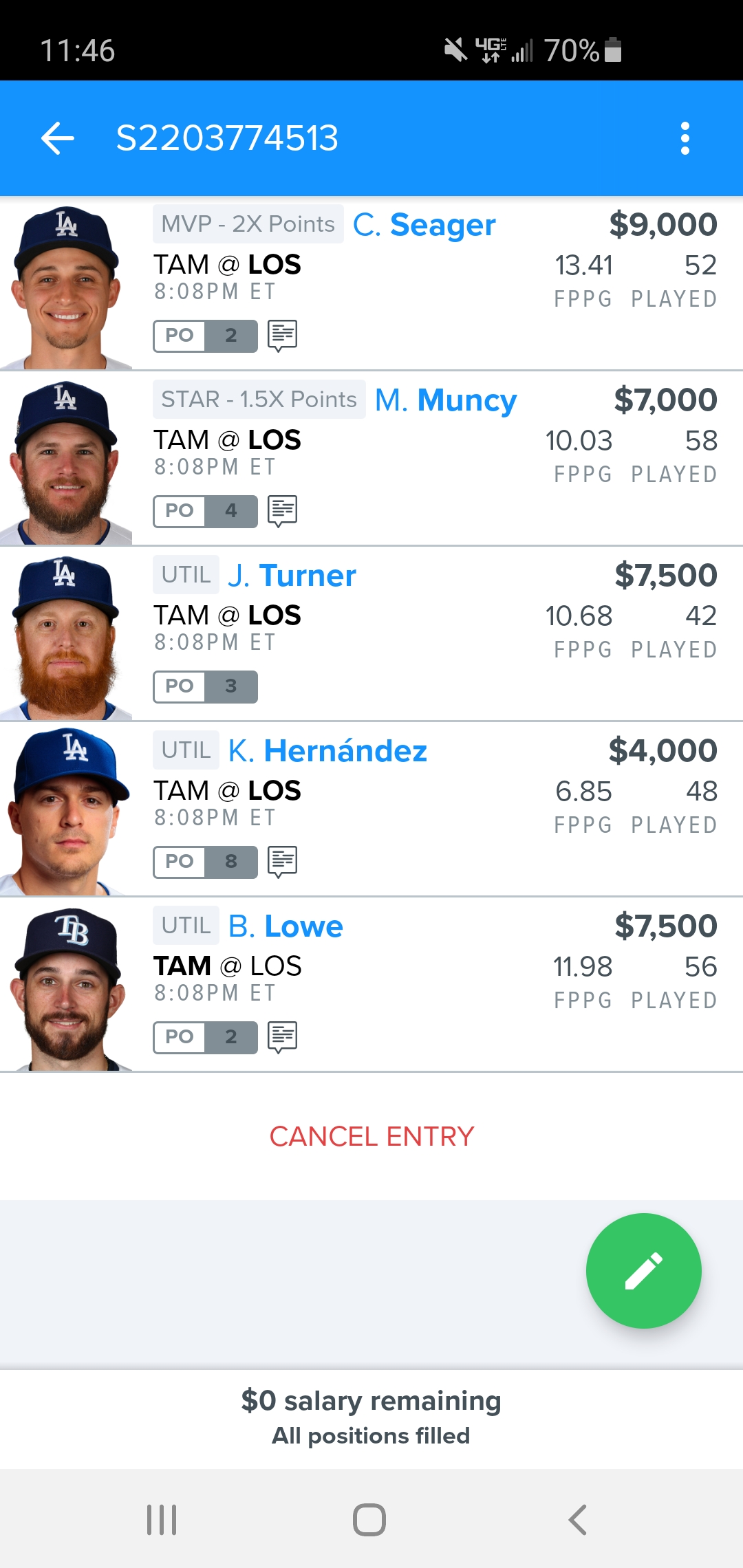Image resolution: width=743 pixels, height=1568 pixels.
Task: Open C. Seager player details
Action: pyautogui.click(x=371, y=283)
